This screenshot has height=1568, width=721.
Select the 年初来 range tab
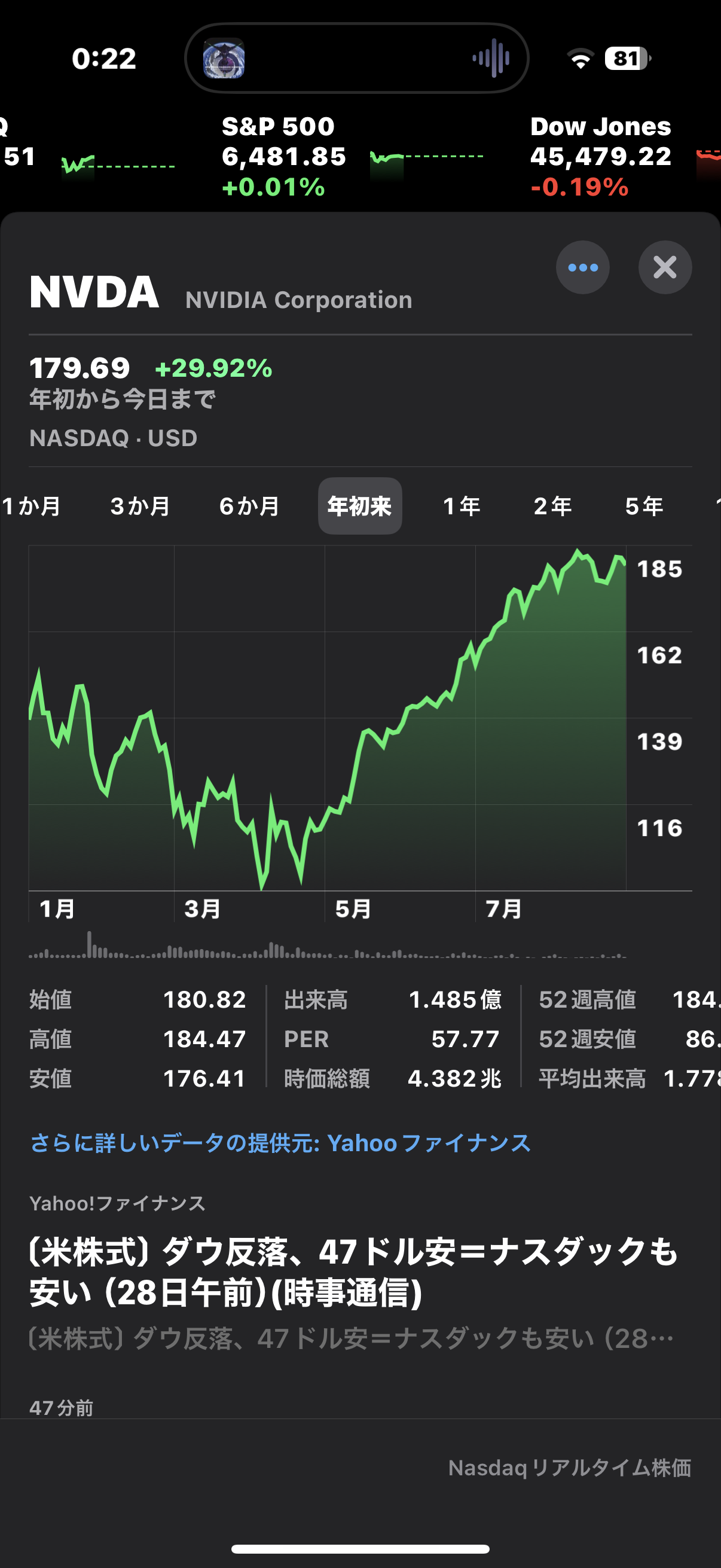[x=359, y=506]
